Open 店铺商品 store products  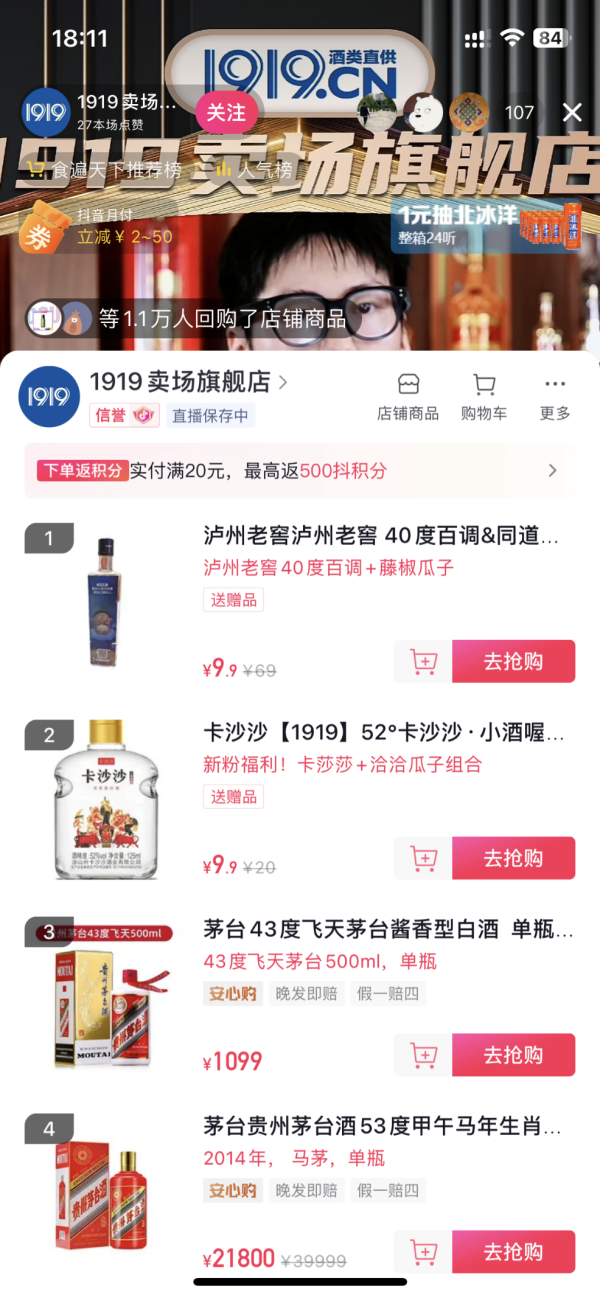408,397
